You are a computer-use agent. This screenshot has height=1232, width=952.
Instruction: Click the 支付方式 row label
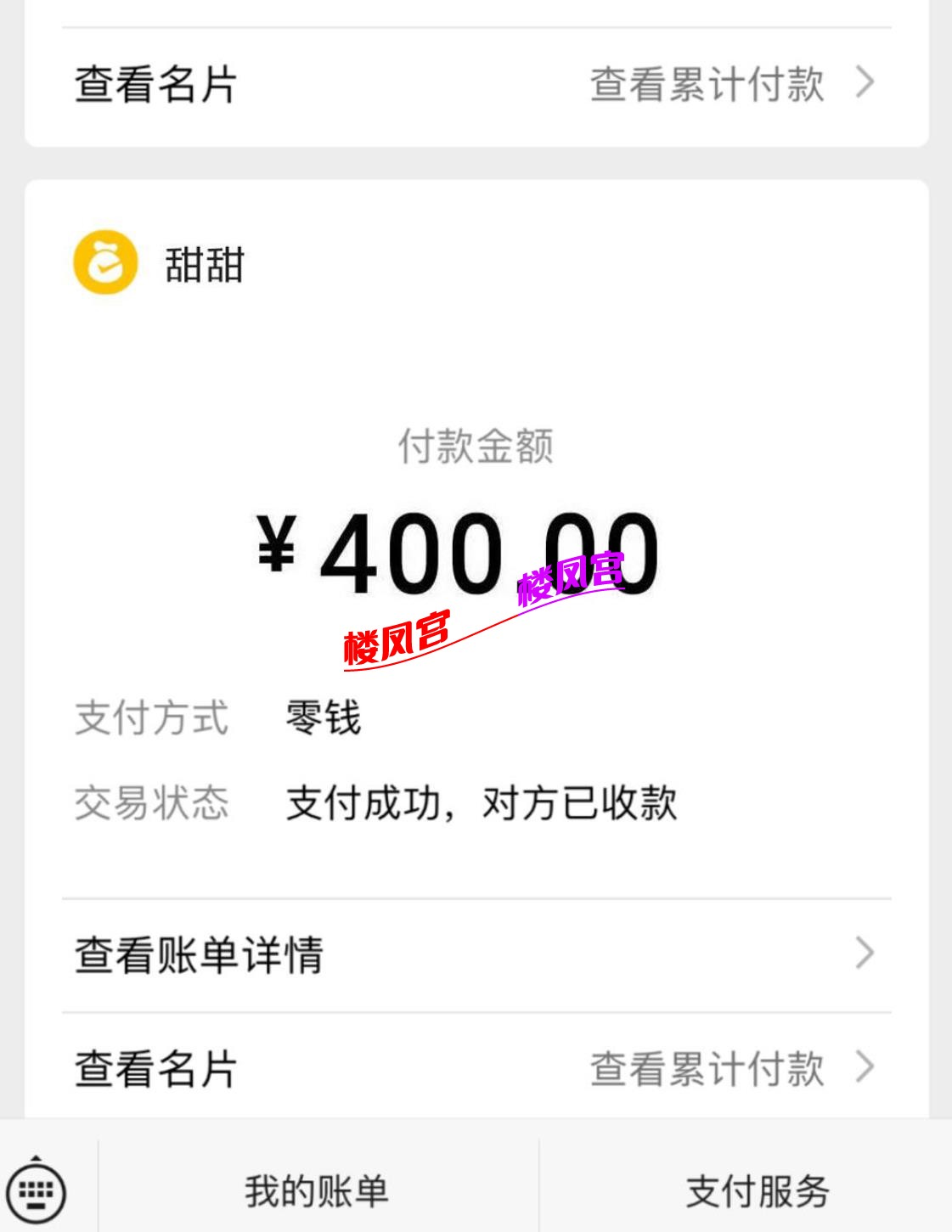pyautogui.click(x=149, y=720)
